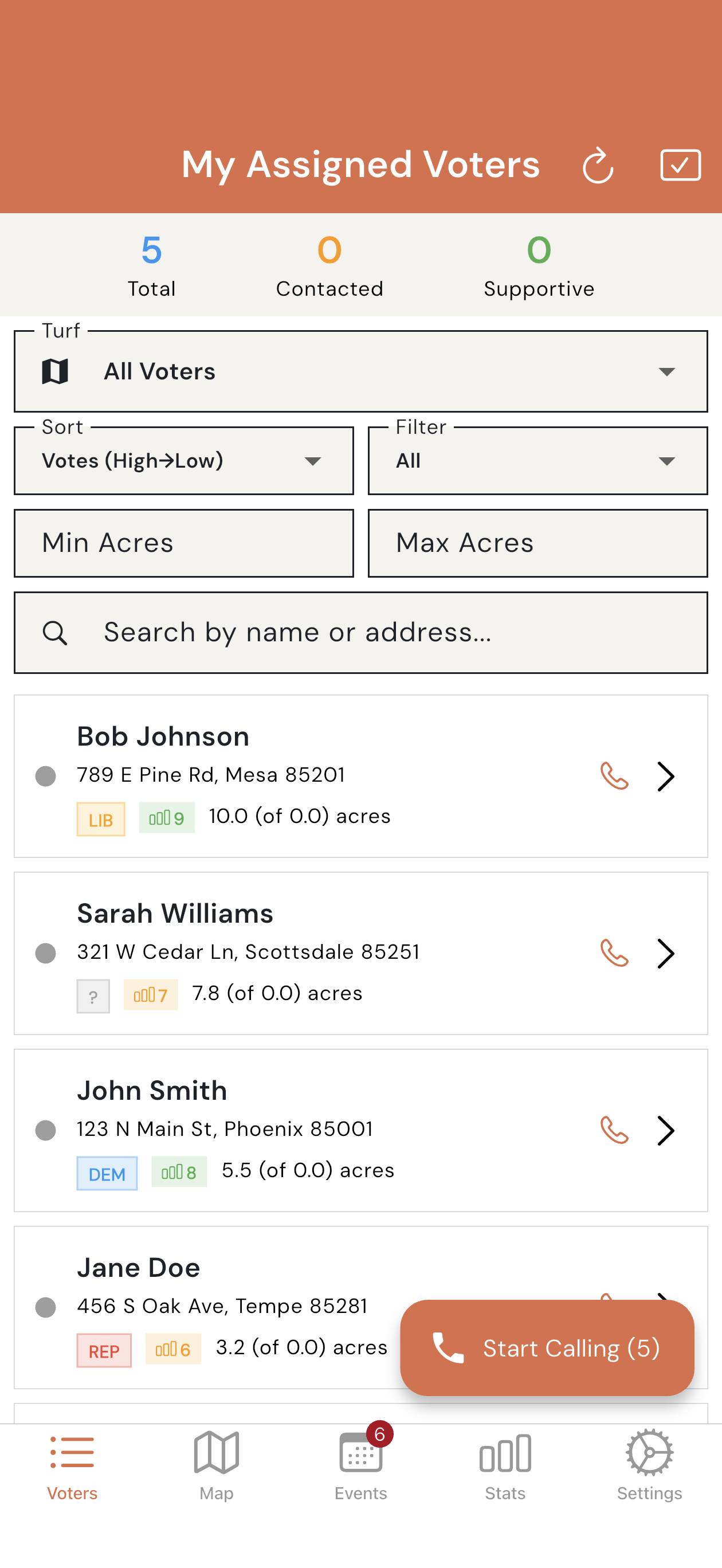722x1568 pixels.
Task: Open the Settings gear
Action: (649, 1467)
